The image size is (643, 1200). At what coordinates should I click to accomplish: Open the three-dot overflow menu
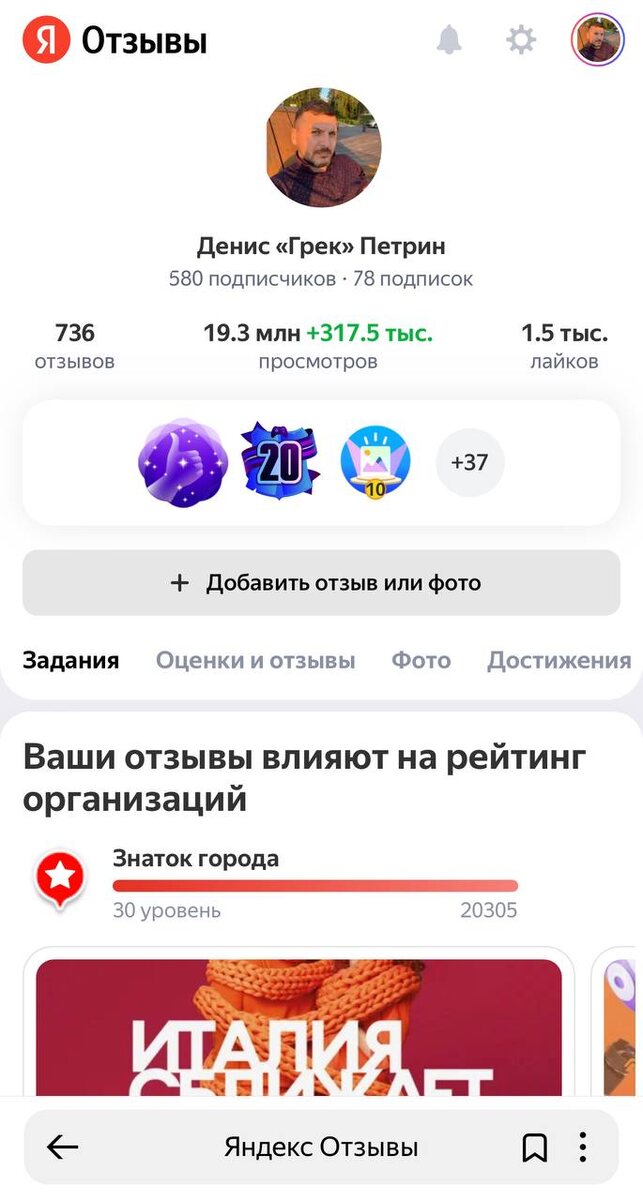pos(583,1147)
